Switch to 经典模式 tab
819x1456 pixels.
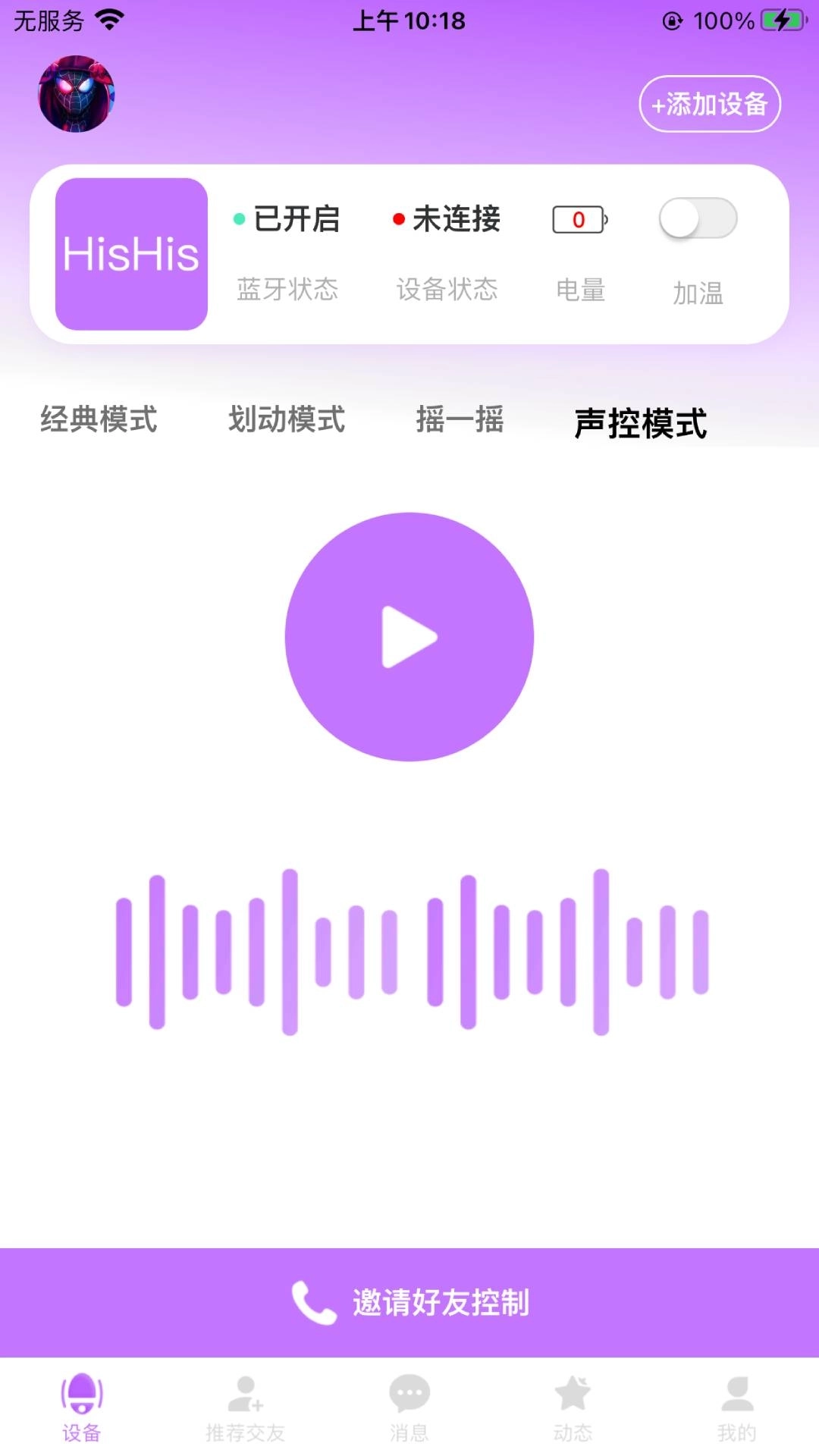click(99, 419)
